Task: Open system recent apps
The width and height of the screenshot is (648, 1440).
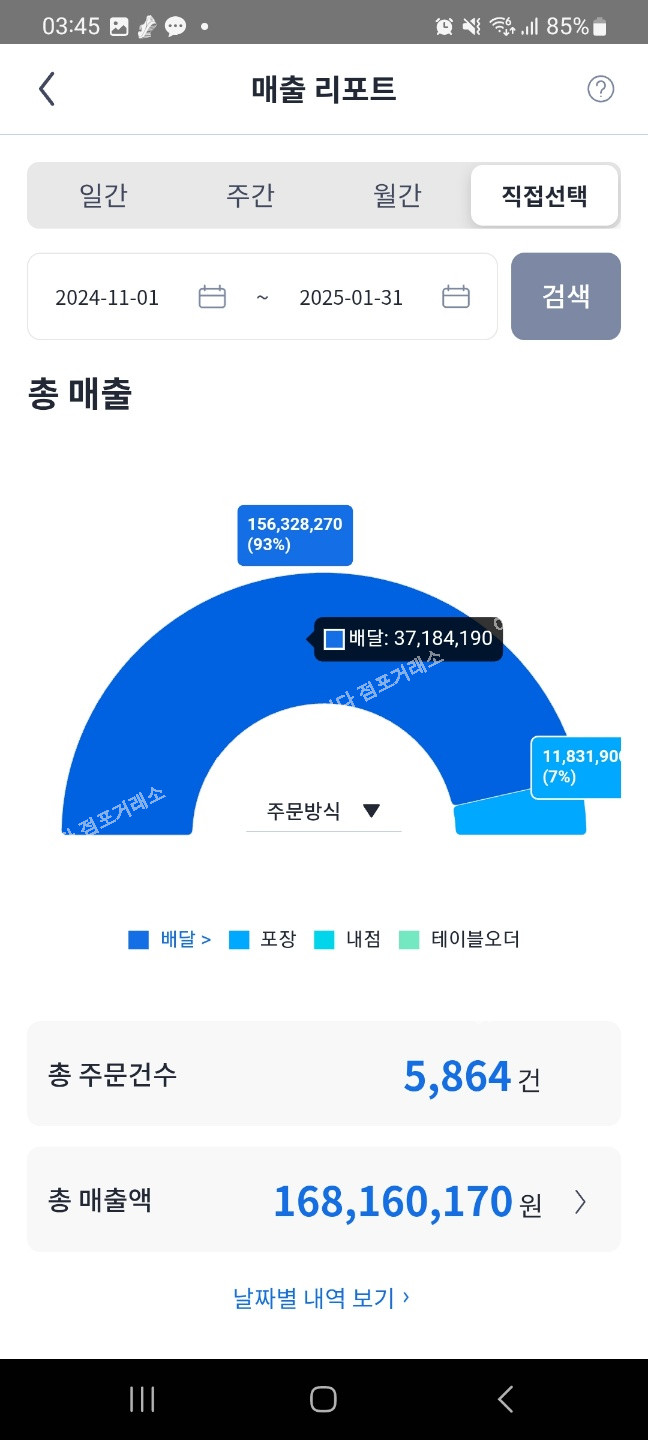Action: pyautogui.click(x=142, y=1399)
